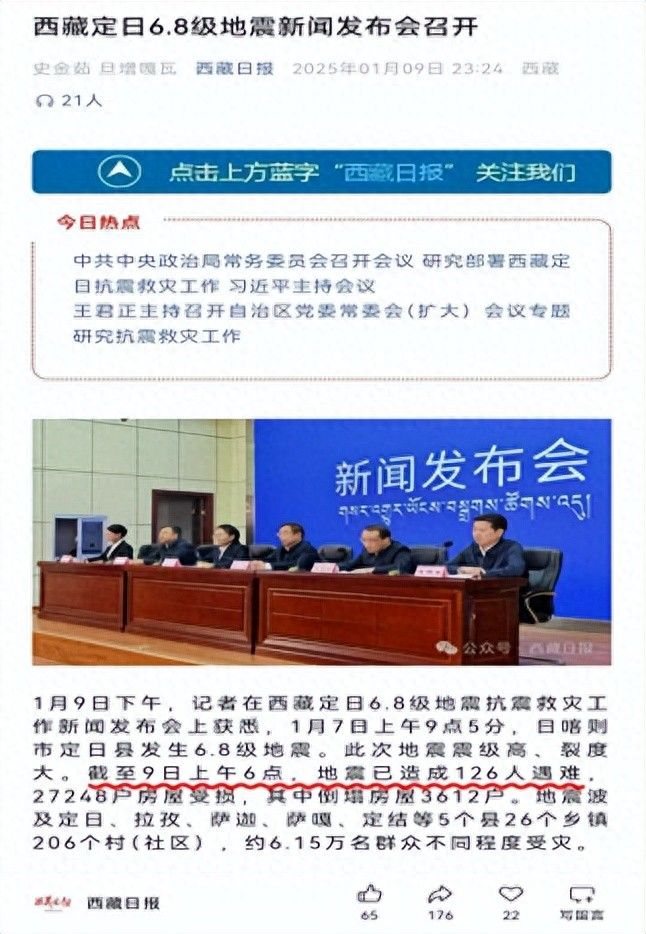Open hot article about 中共中央政治局常务委员会 meeting
The height and width of the screenshot is (934, 646).
(x=321, y=272)
